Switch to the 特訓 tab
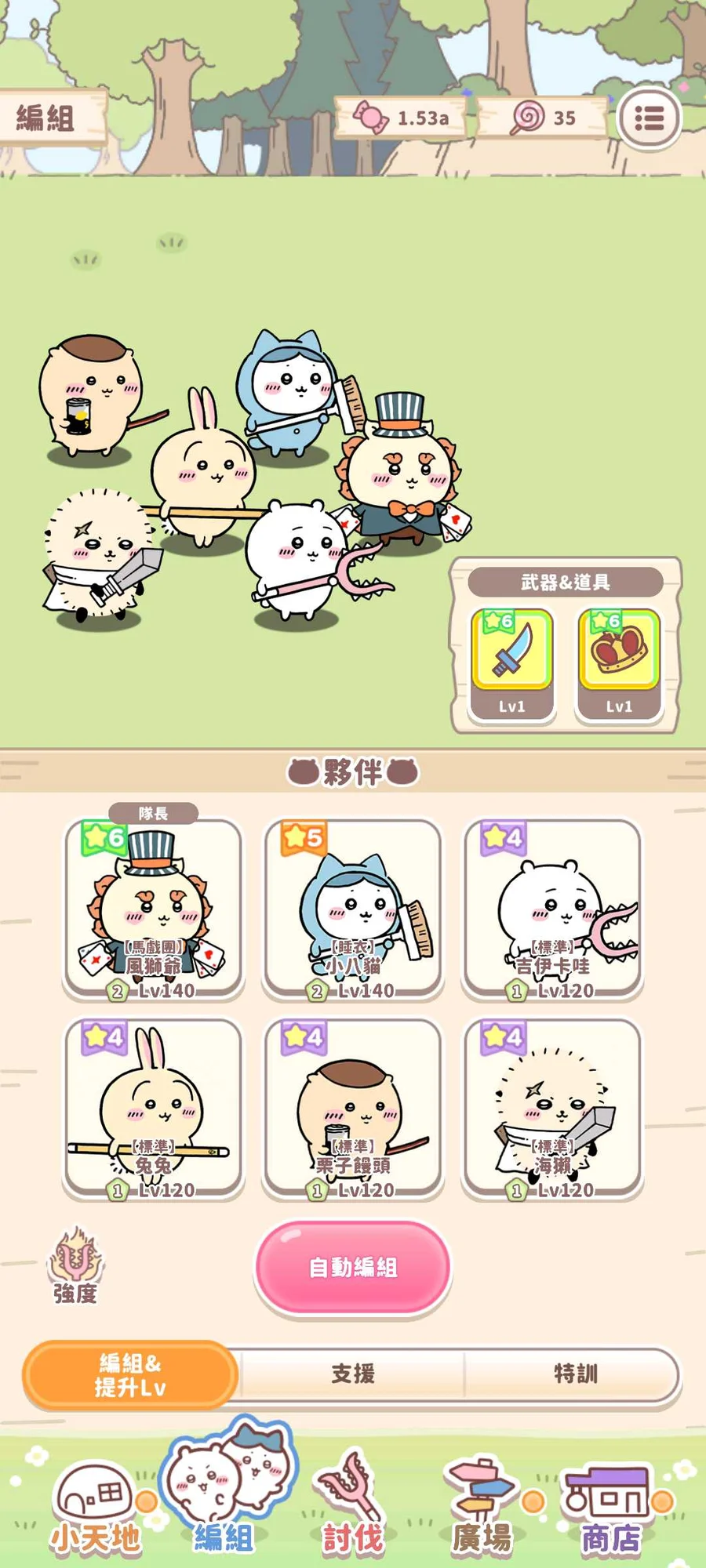This screenshot has height=1568, width=706. pyautogui.click(x=575, y=1374)
